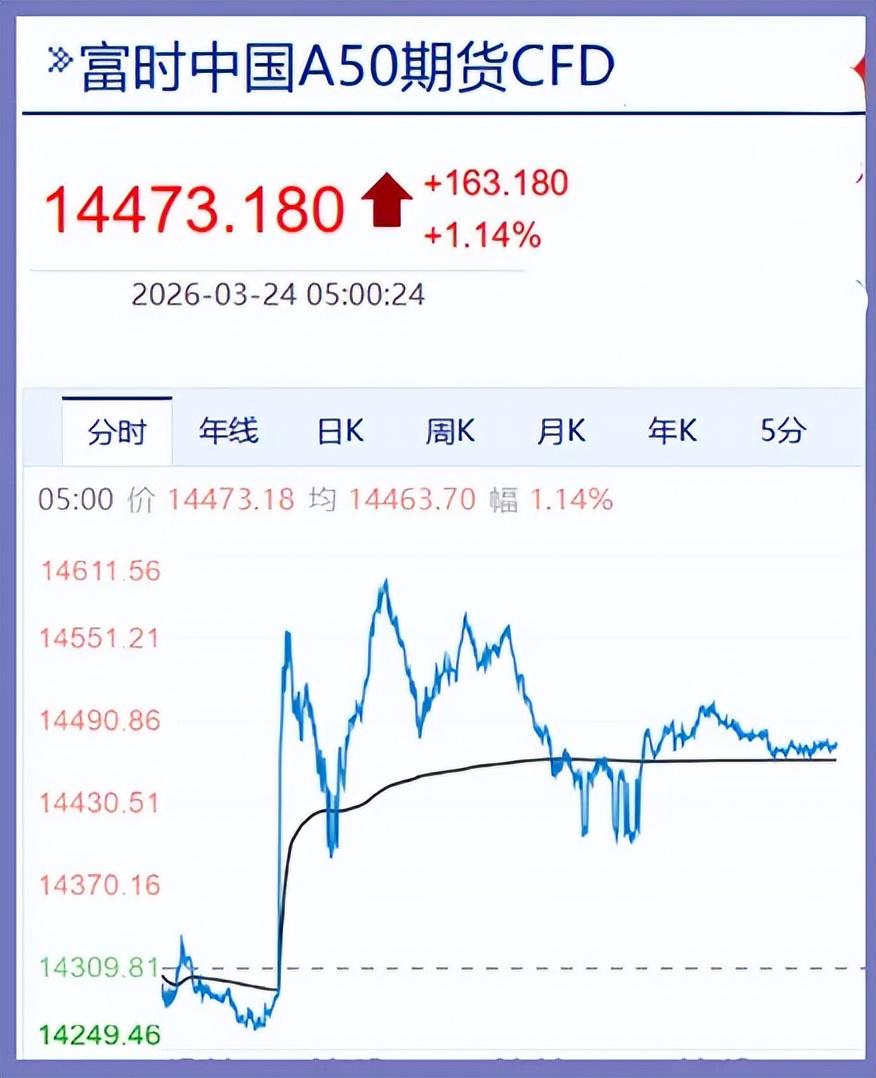Viewport: 876px width, 1078px height.
Task: Switch to the 分时 chart tab
Action: click(x=117, y=432)
